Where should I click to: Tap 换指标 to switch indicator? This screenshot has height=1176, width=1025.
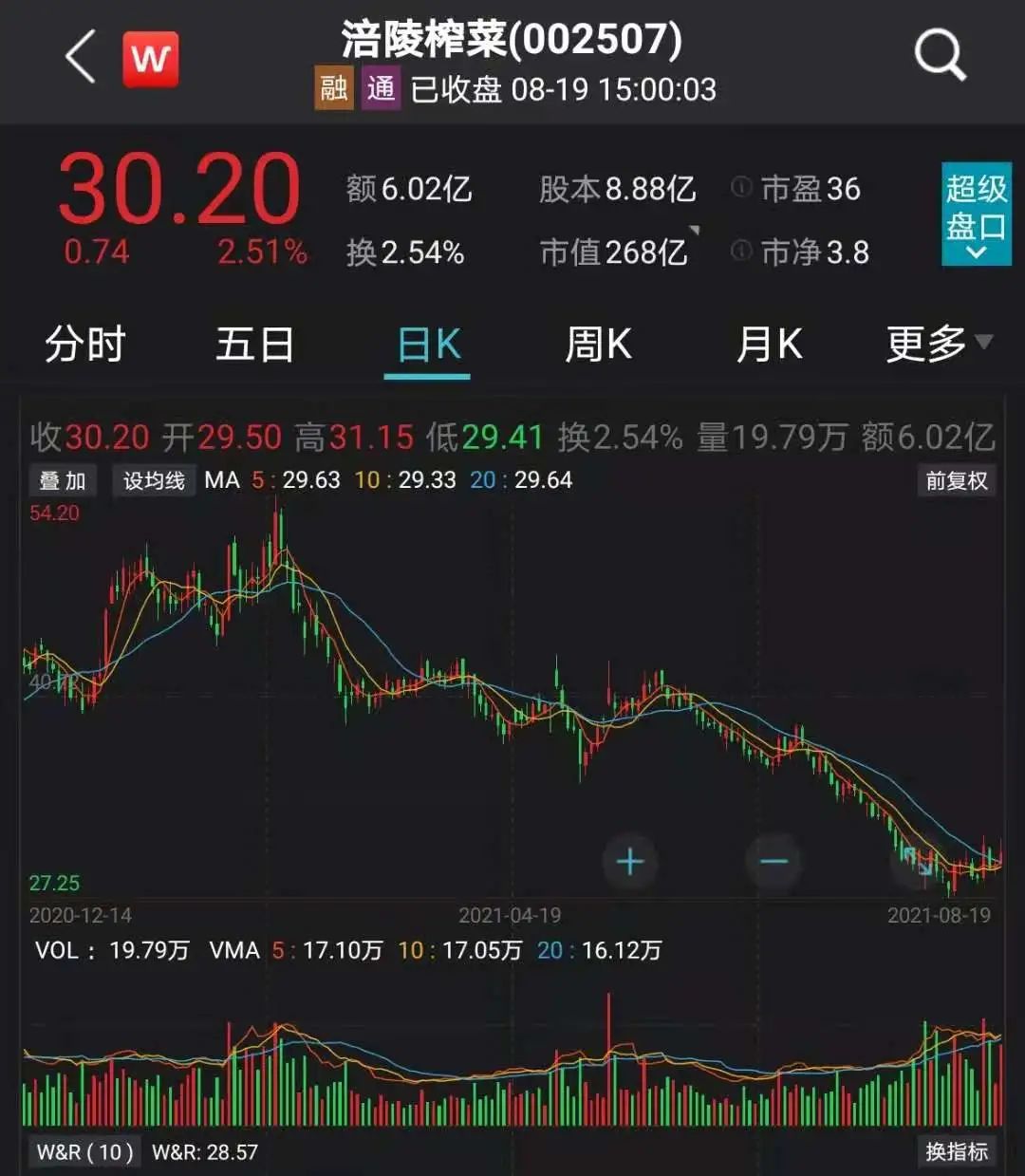tap(957, 1151)
